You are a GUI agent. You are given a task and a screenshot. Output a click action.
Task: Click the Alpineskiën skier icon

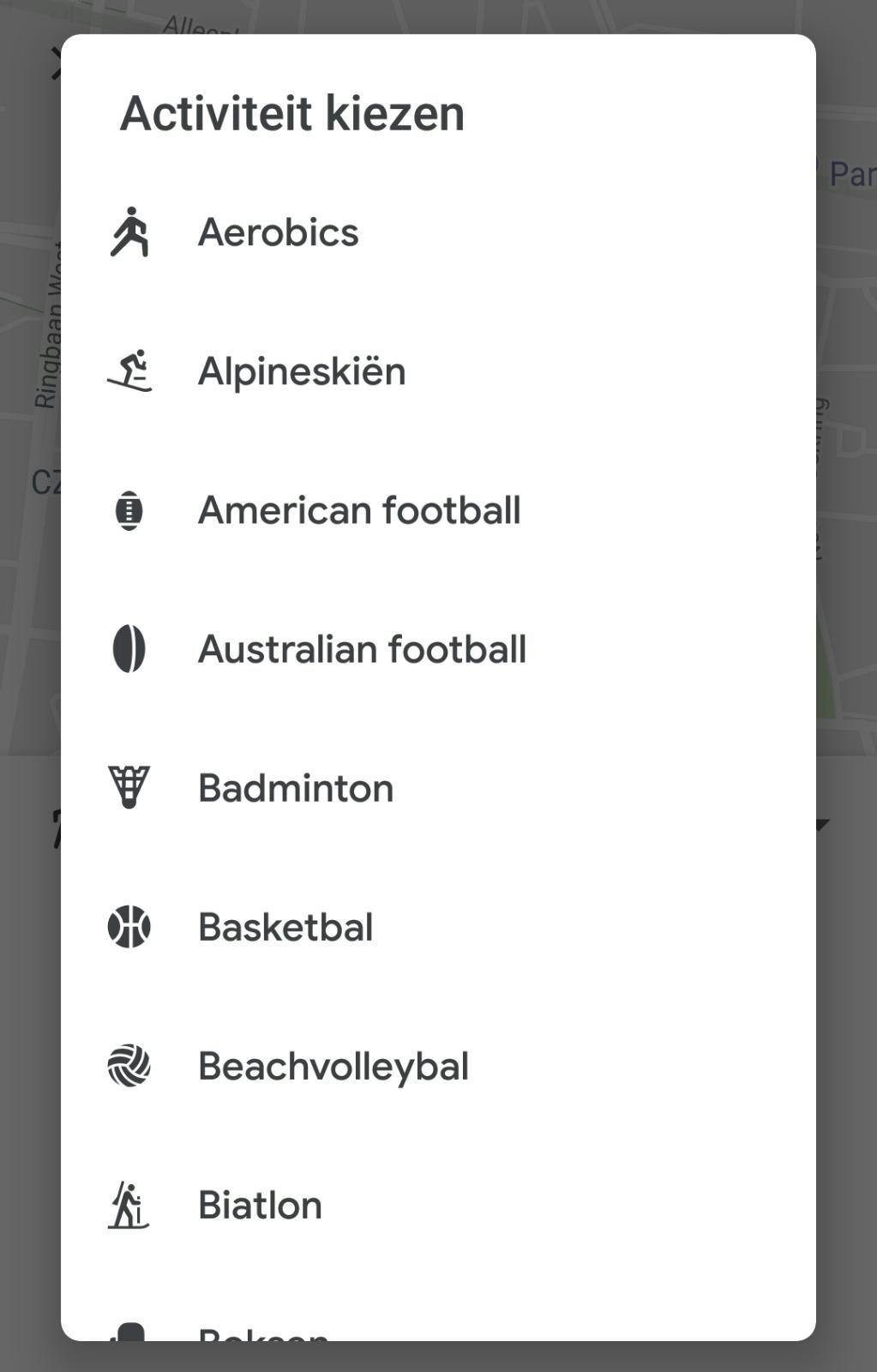pyautogui.click(x=130, y=370)
